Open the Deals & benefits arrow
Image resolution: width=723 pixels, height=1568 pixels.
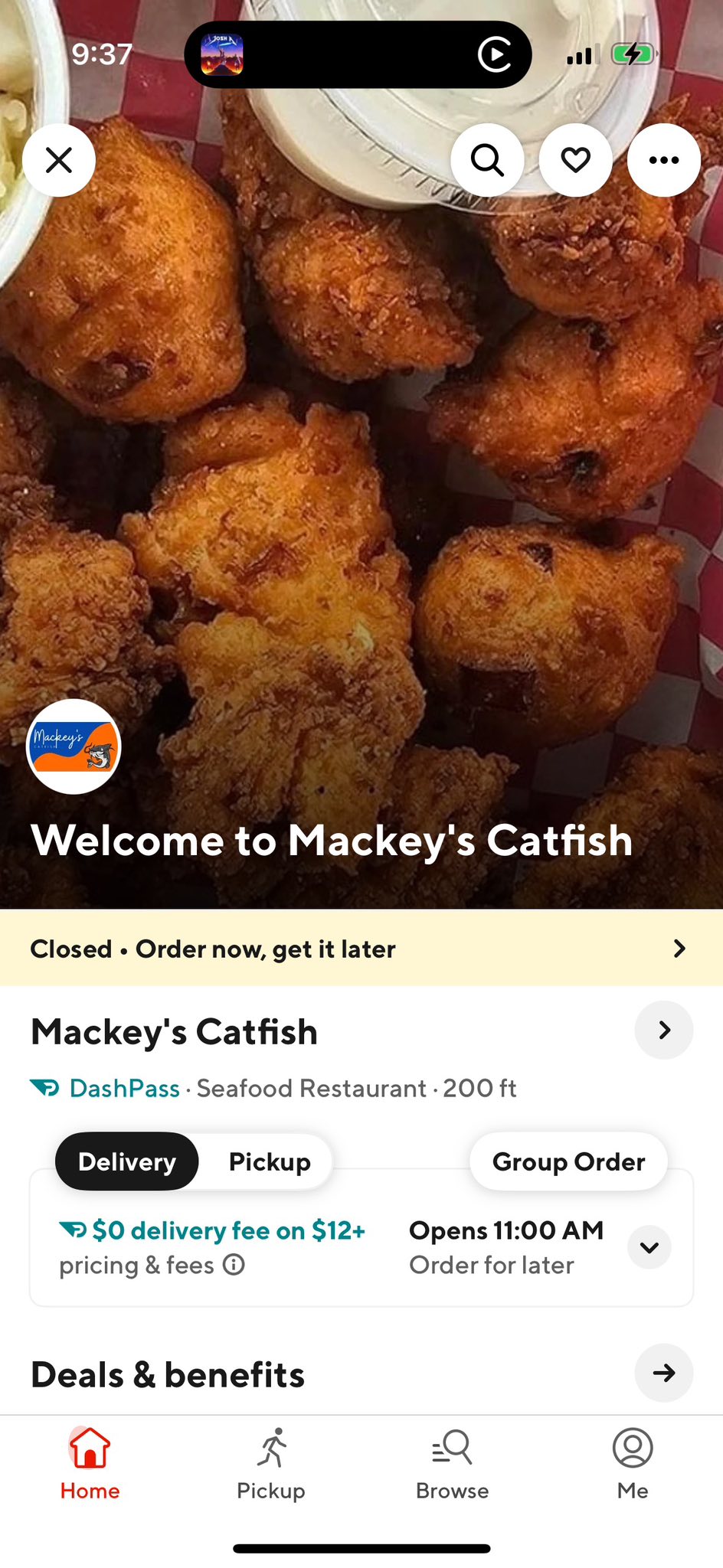click(663, 1373)
